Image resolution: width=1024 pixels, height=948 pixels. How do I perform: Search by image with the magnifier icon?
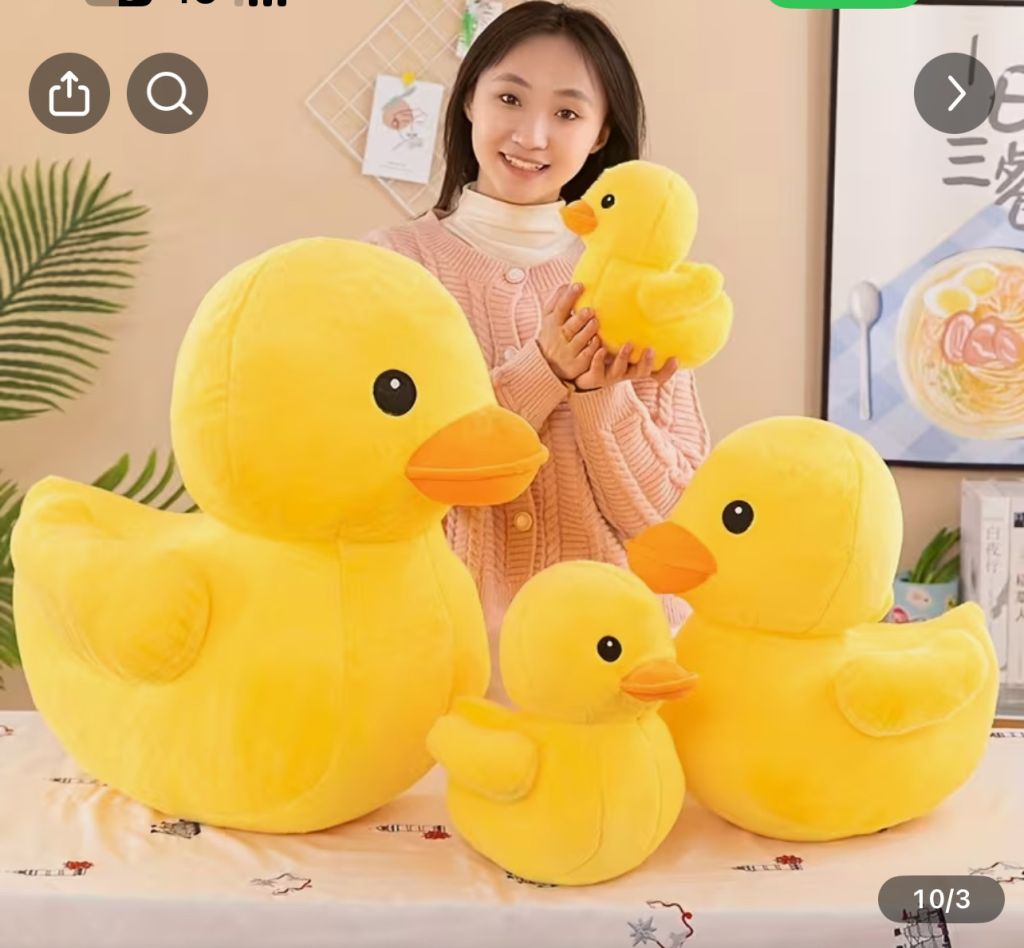coord(168,94)
